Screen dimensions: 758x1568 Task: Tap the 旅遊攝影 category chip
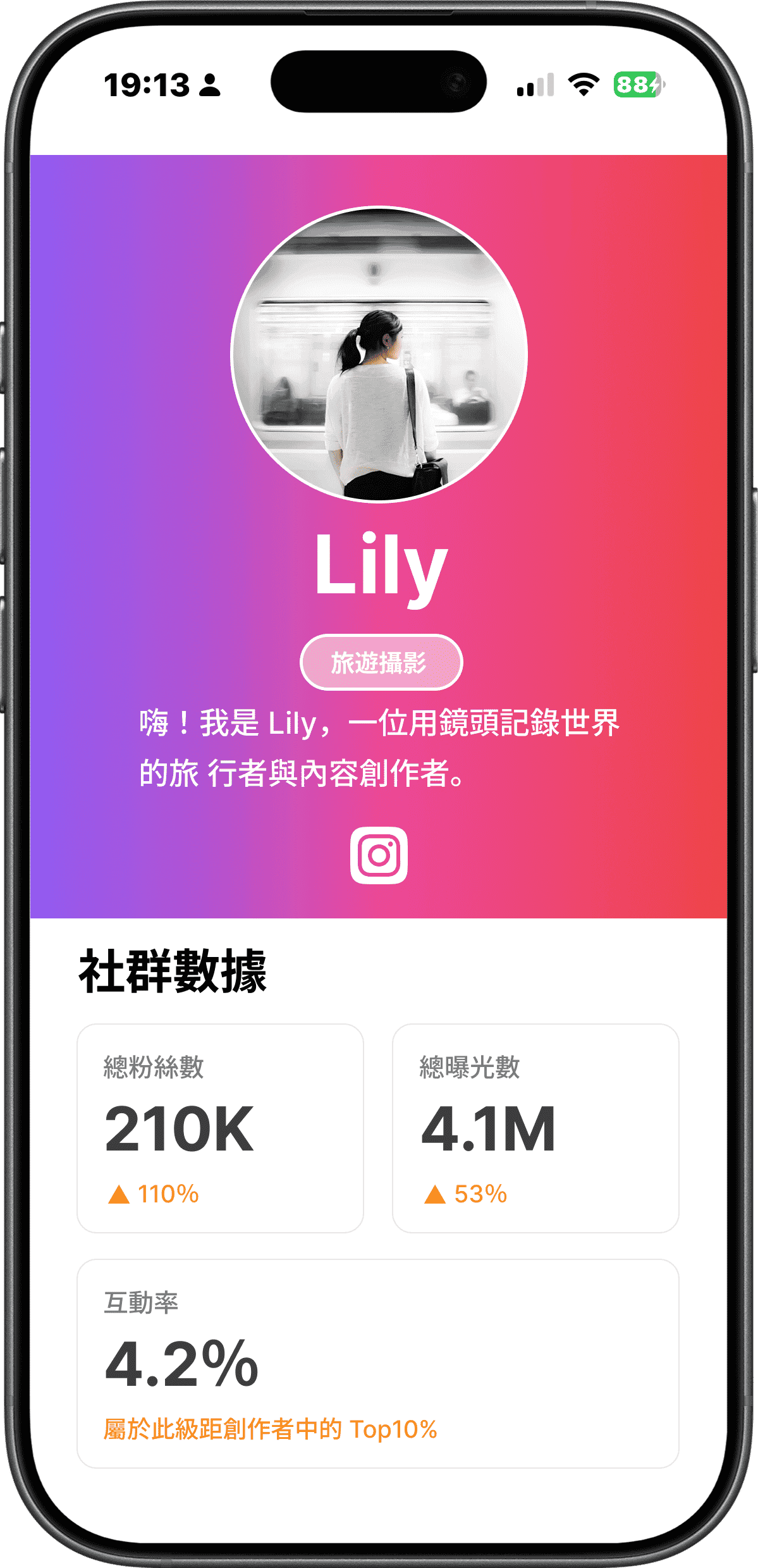pyautogui.click(x=381, y=662)
